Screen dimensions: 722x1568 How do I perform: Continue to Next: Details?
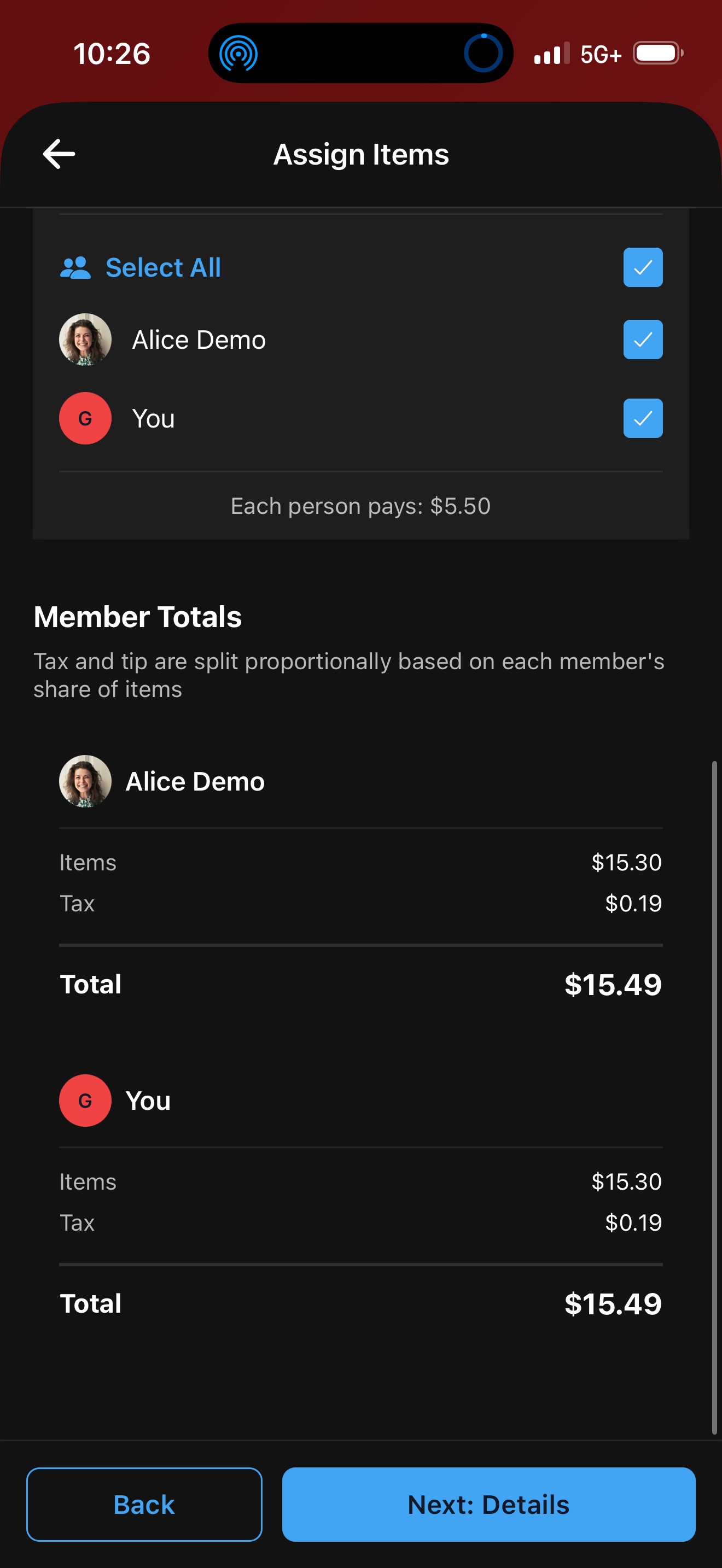coord(488,1504)
